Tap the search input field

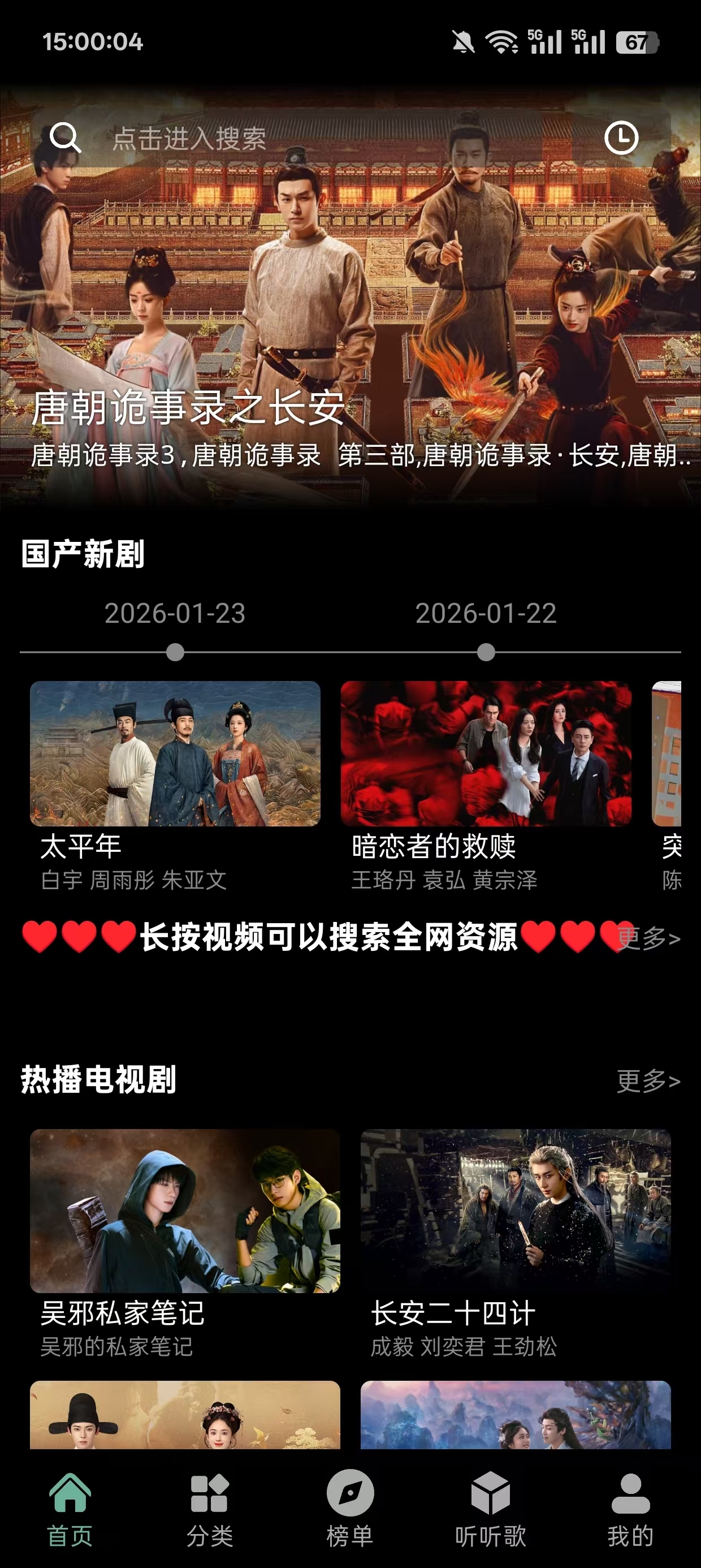point(274,139)
